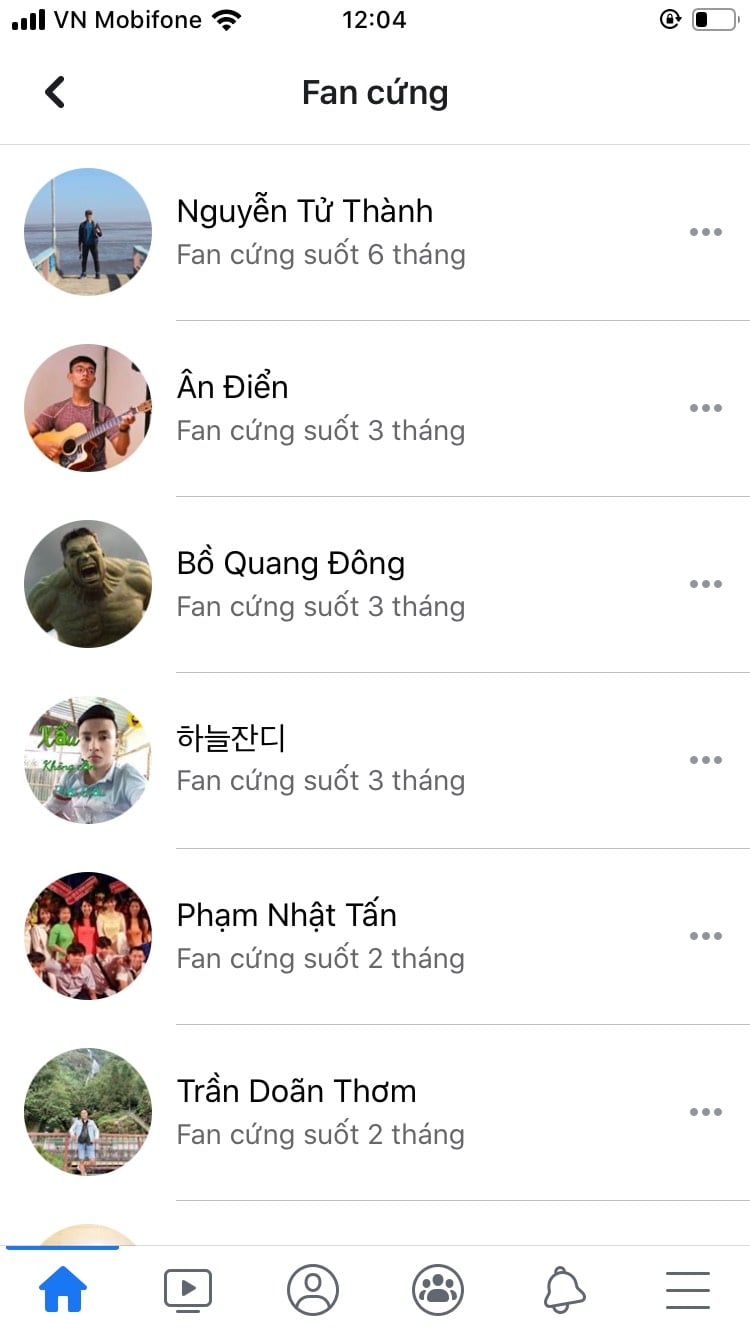Tap the ellipsis next to Trần Doãn Thơm

point(706,1112)
